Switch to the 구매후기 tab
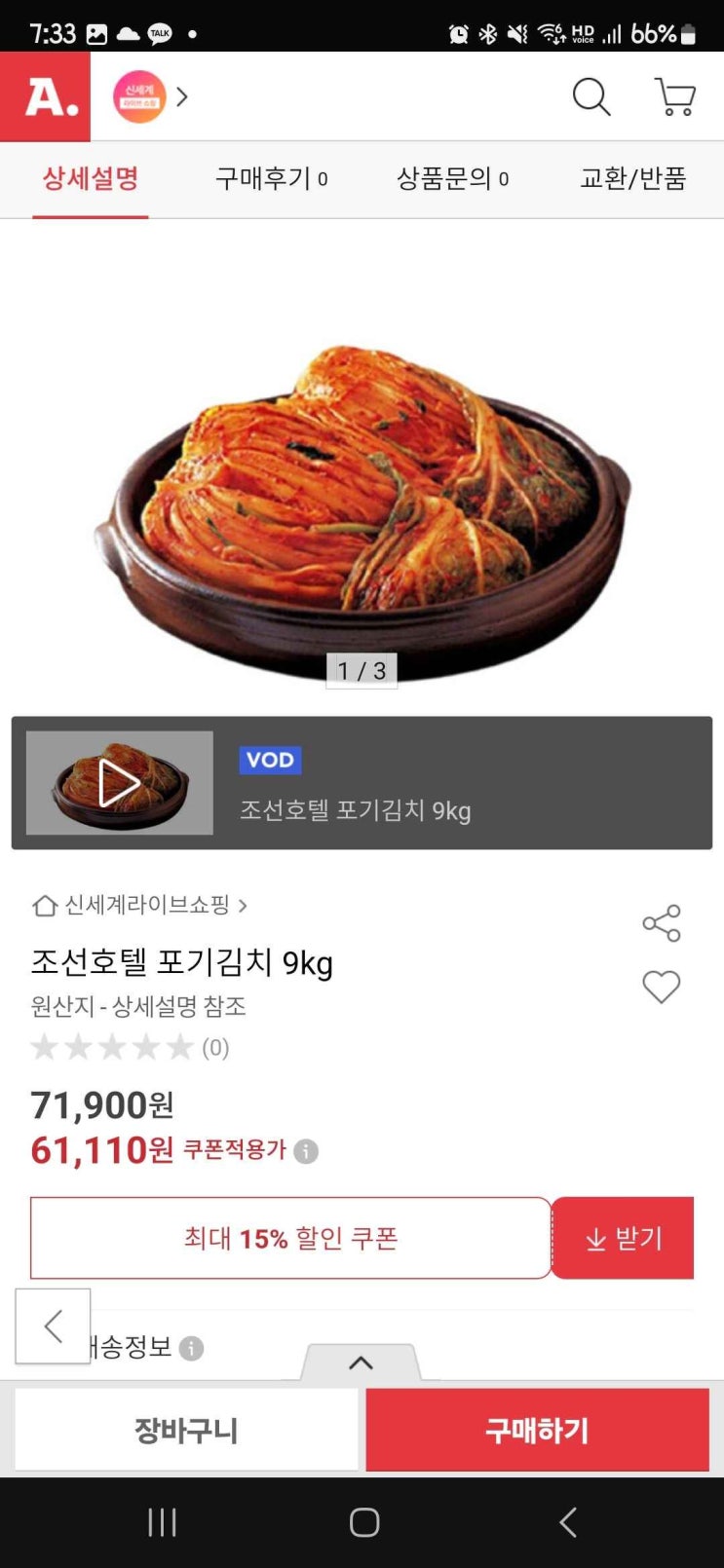The height and width of the screenshot is (1568, 724). click(x=271, y=179)
